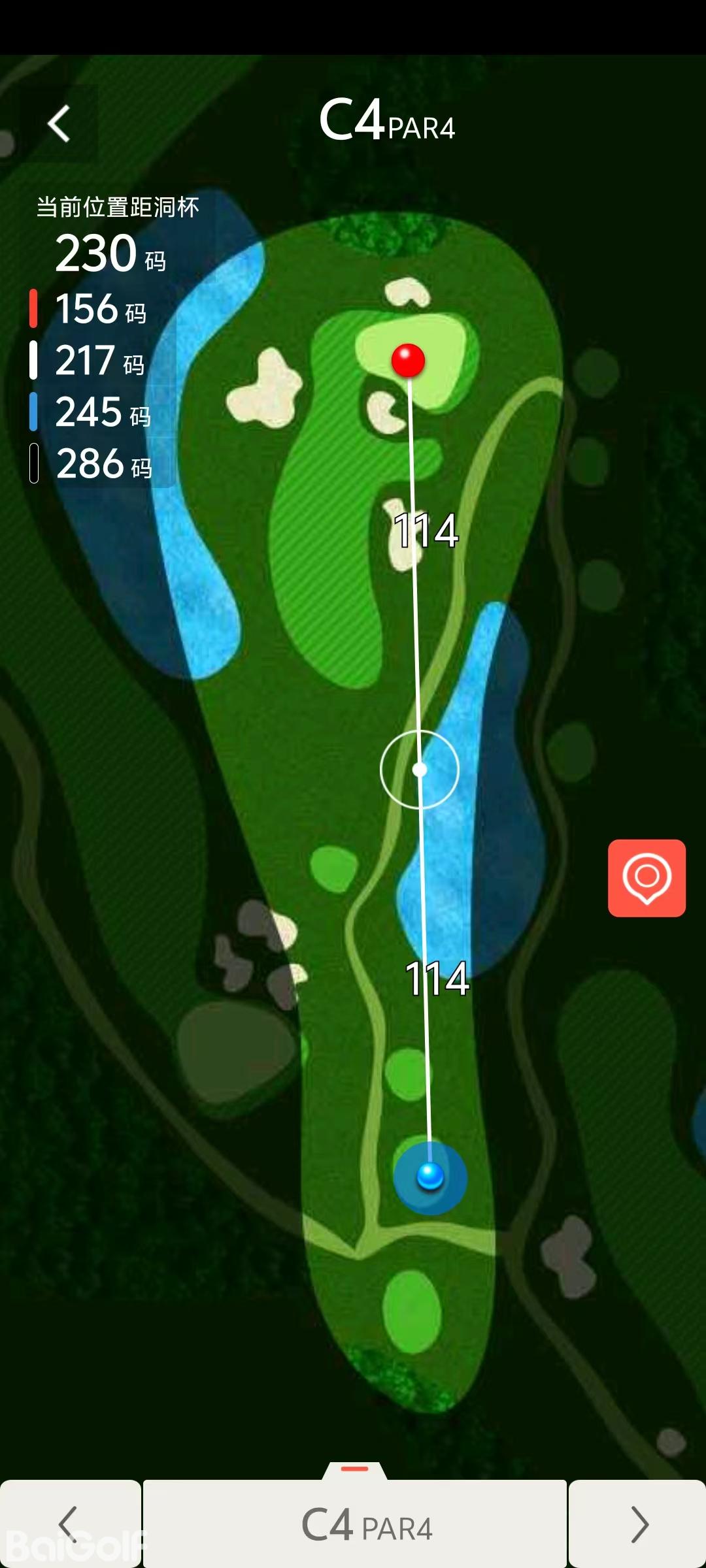Go to the previous hole
This screenshot has width=706, height=1568.
click(x=69, y=1524)
